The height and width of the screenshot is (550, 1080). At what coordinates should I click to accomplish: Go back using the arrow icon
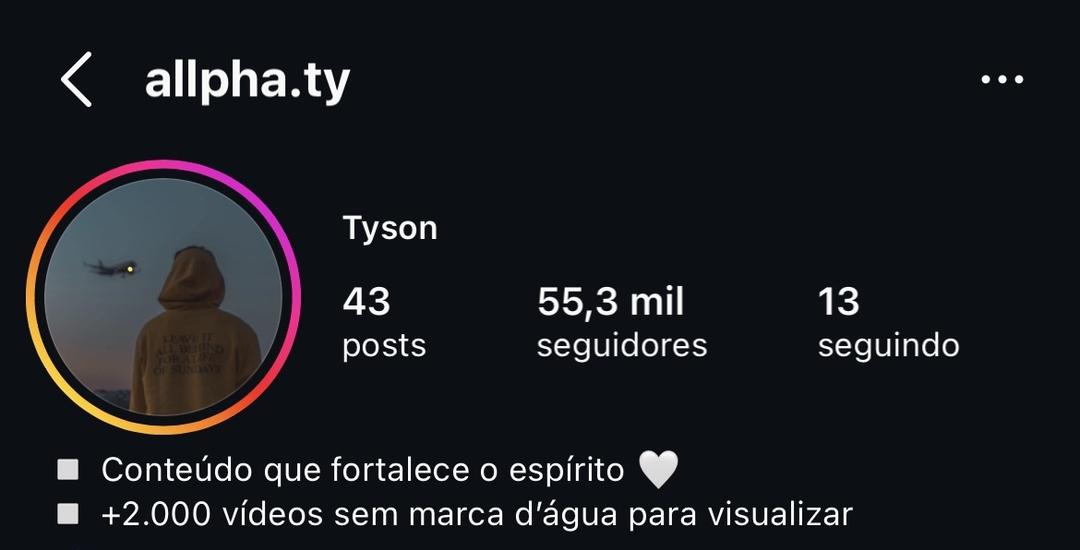pyautogui.click(x=77, y=80)
